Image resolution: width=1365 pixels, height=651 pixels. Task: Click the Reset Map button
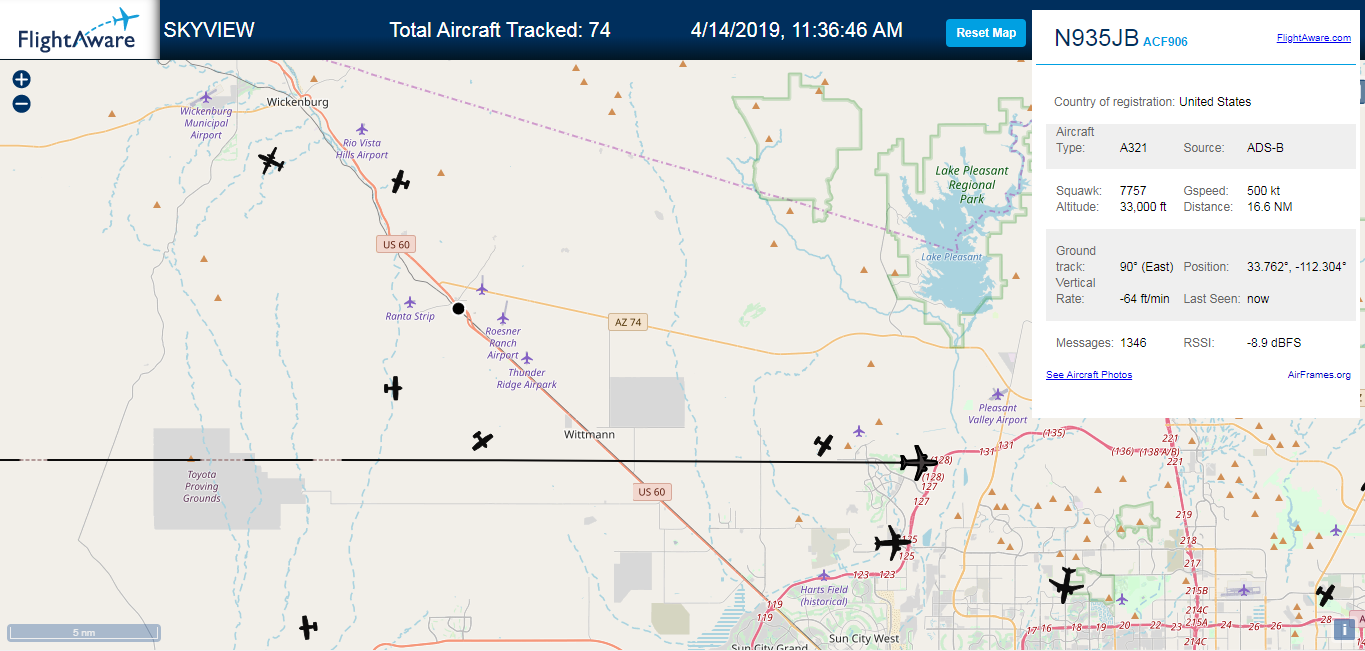click(986, 33)
